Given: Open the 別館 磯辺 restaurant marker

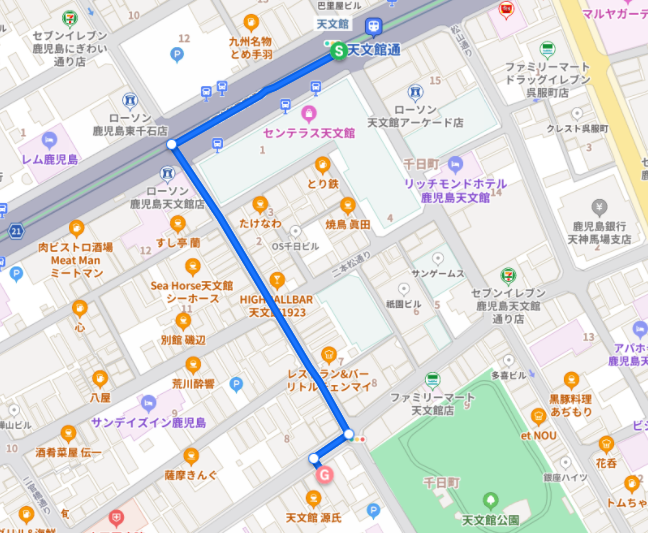Looking at the screenshot, I should 183,321.
